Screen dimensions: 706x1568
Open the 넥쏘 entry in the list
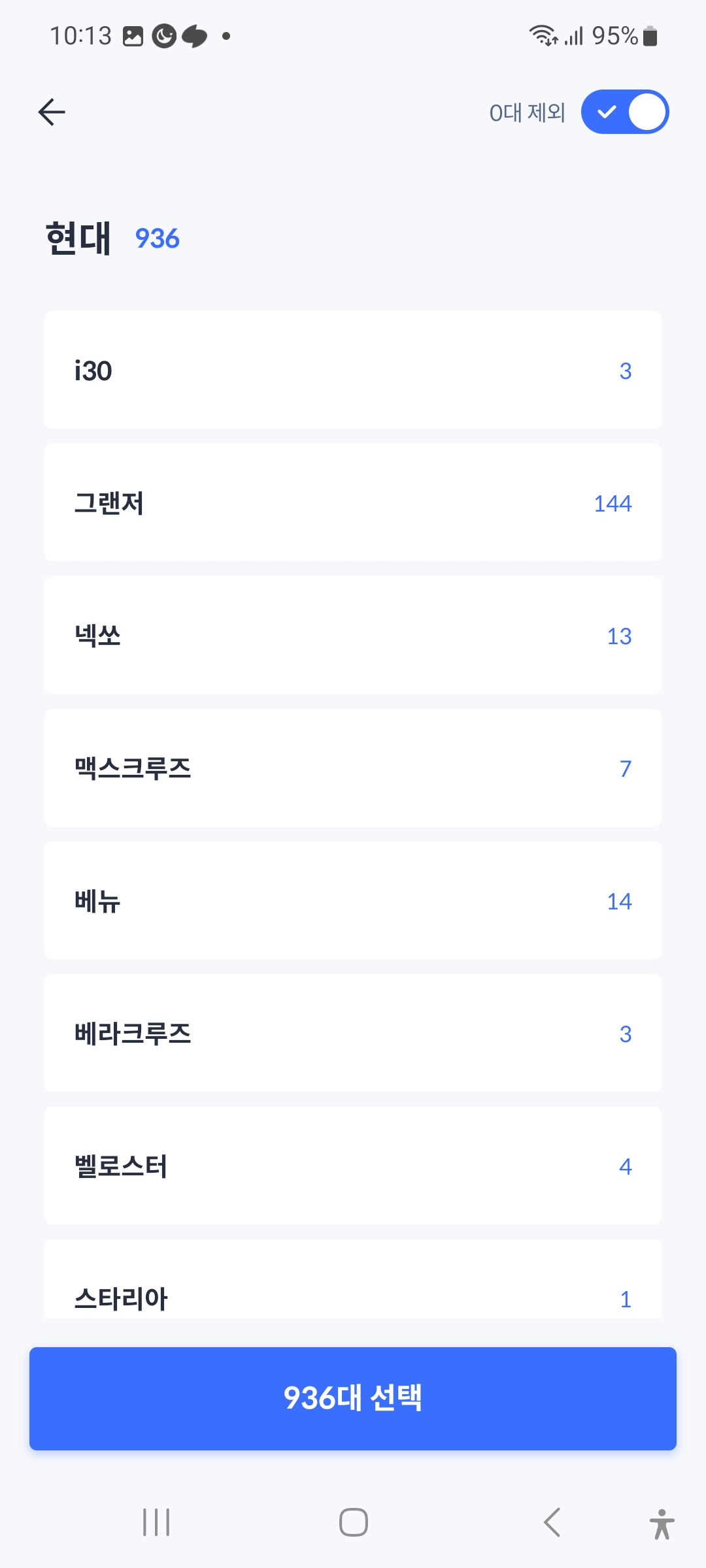pos(353,634)
